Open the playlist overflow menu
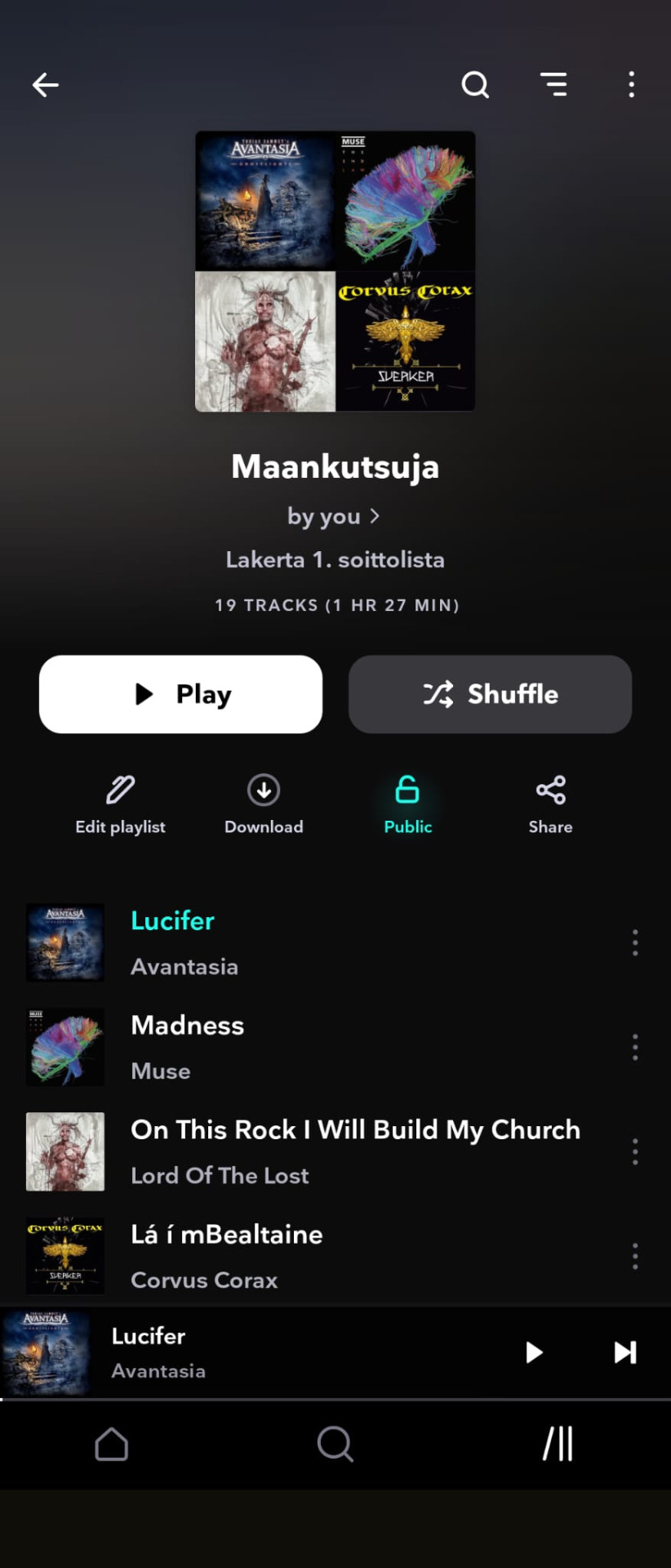 [x=631, y=84]
